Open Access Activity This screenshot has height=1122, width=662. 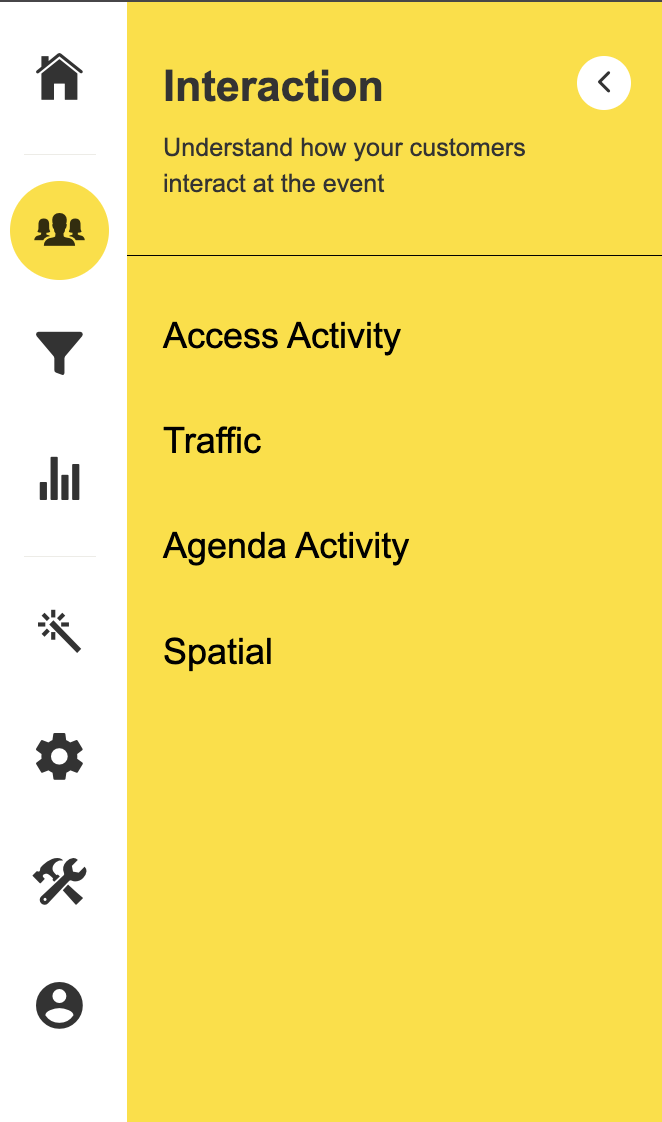(x=282, y=336)
